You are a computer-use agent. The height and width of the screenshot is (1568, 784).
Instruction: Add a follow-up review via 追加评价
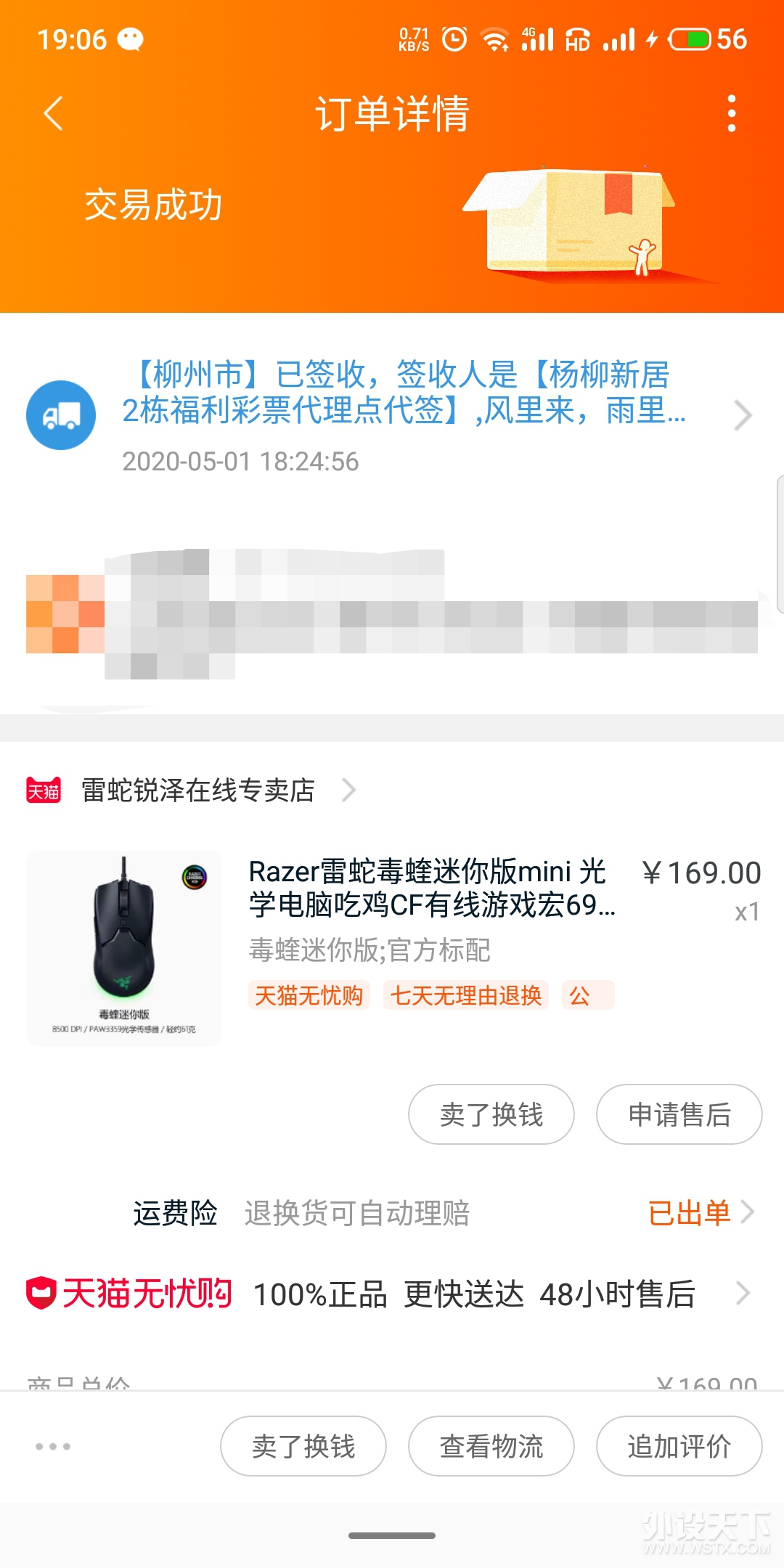tap(679, 1446)
